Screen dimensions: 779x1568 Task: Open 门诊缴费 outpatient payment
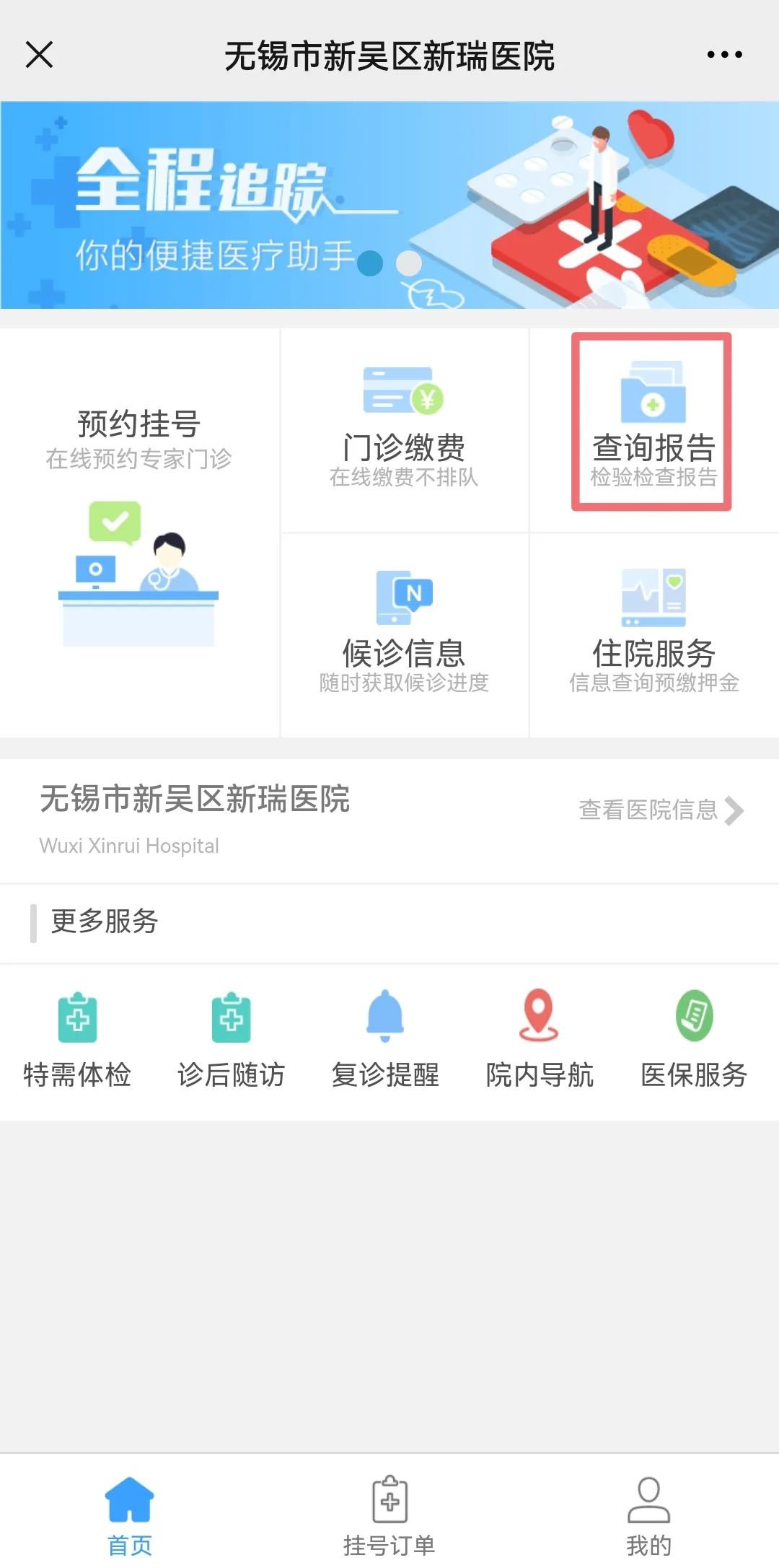404,430
